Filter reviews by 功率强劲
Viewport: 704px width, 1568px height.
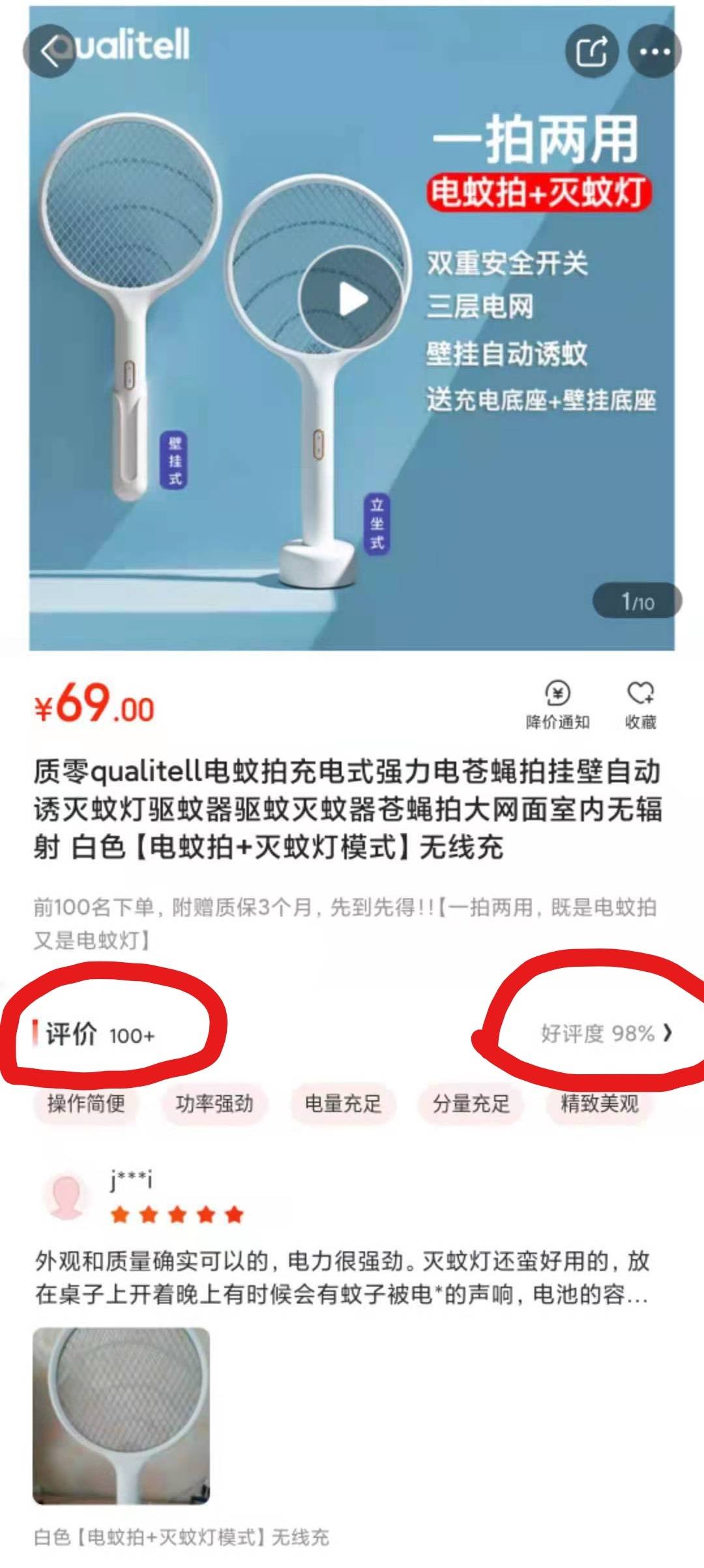click(x=214, y=1104)
